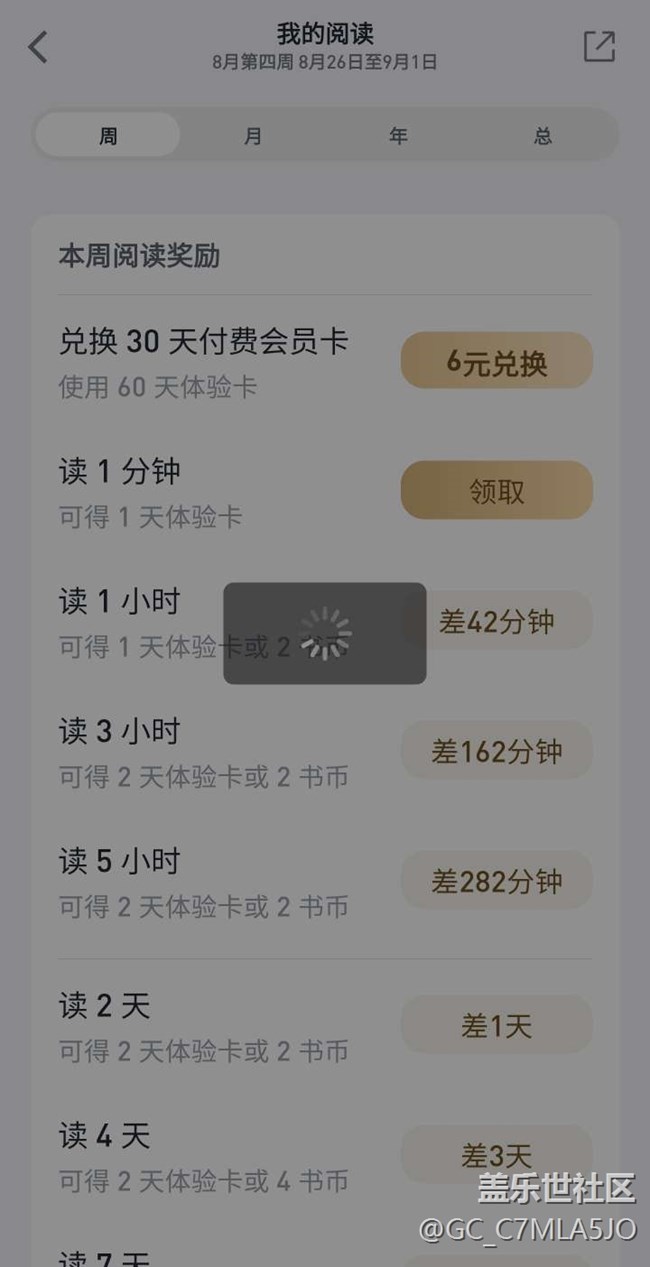Share my reading stats via share icon
This screenshot has width=650, height=1267.
pyautogui.click(x=599, y=46)
